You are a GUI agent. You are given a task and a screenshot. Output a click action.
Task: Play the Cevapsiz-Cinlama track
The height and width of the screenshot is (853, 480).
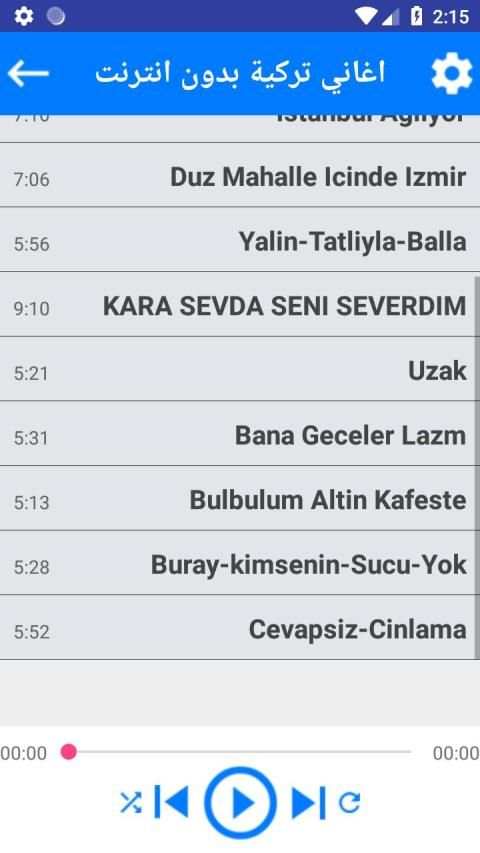240,629
